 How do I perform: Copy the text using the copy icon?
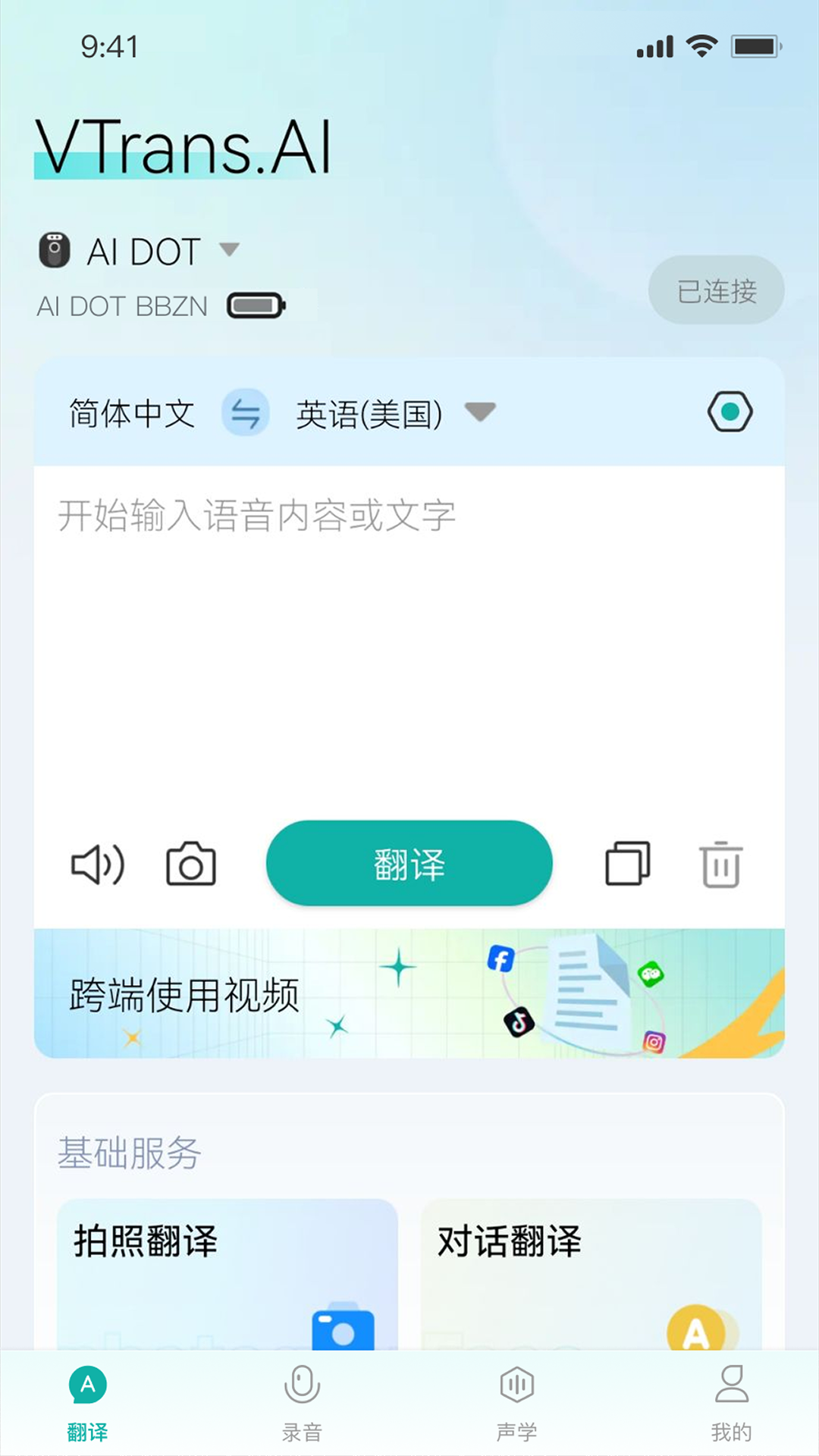[x=628, y=863]
